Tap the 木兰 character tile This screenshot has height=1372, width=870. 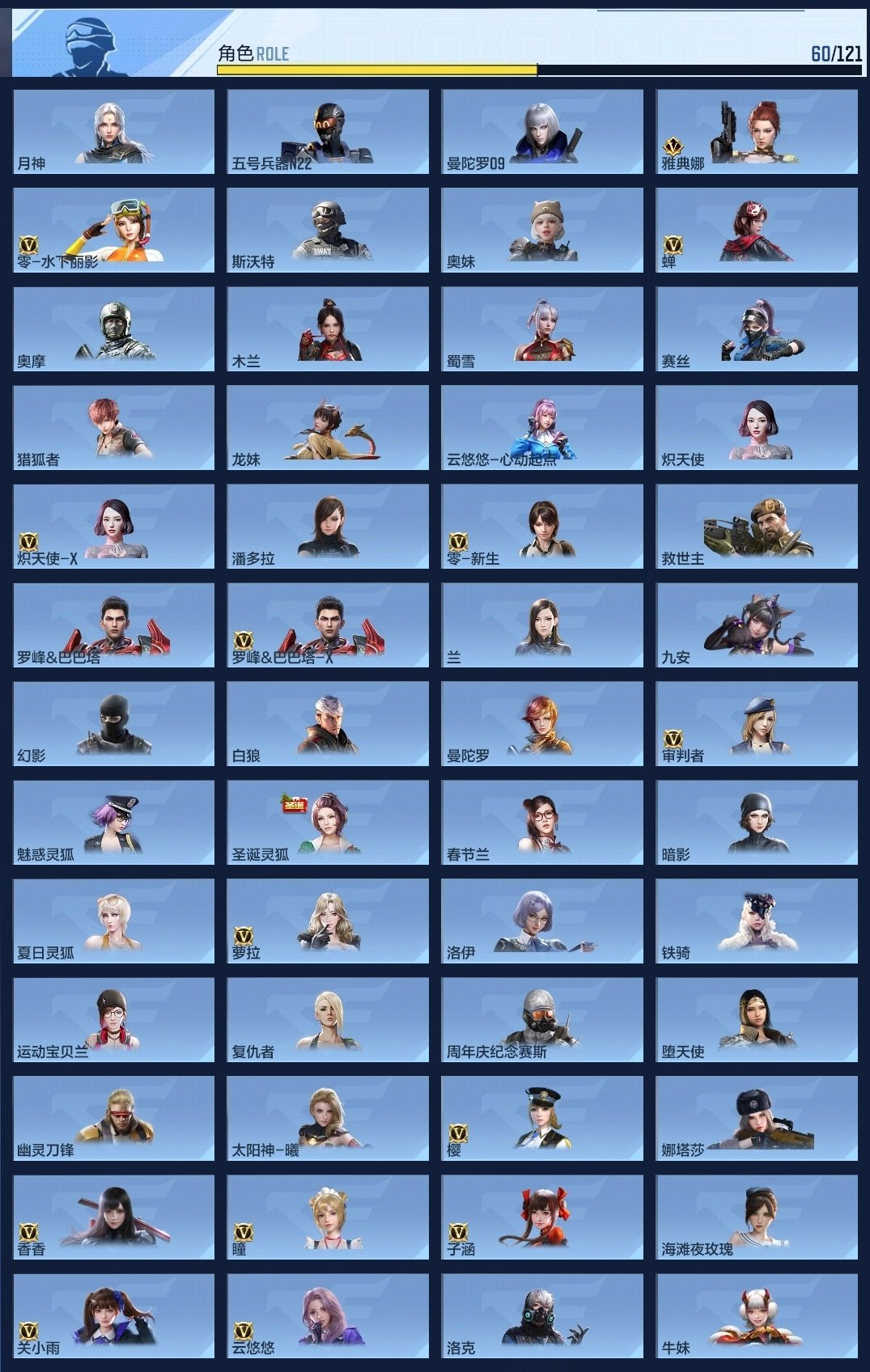point(328,328)
